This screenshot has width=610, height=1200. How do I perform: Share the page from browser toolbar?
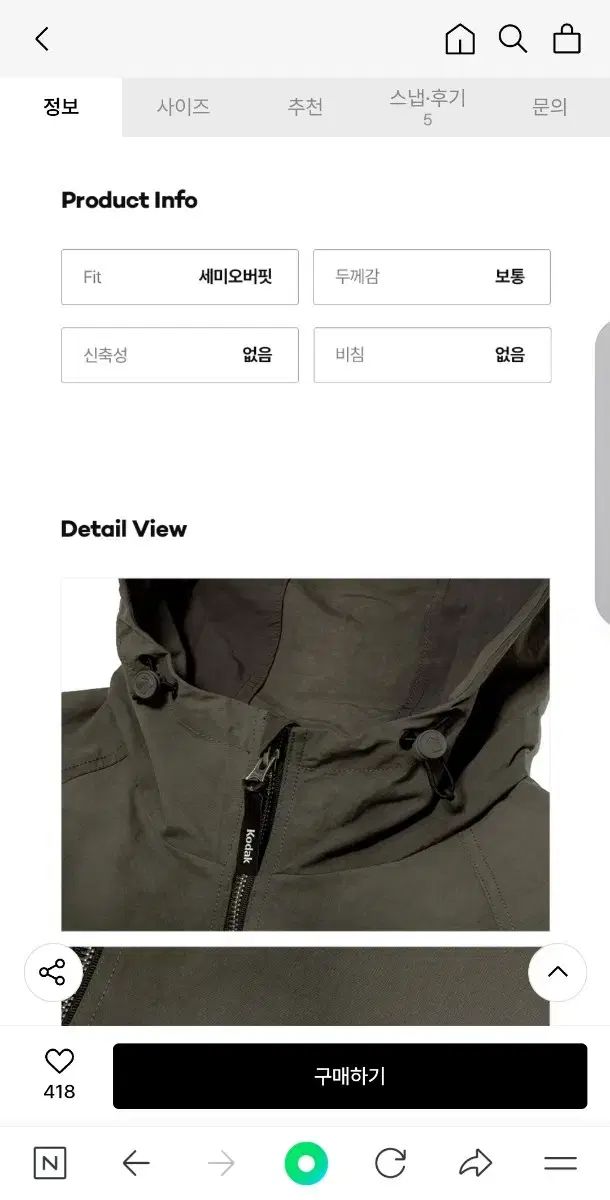click(x=476, y=1163)
